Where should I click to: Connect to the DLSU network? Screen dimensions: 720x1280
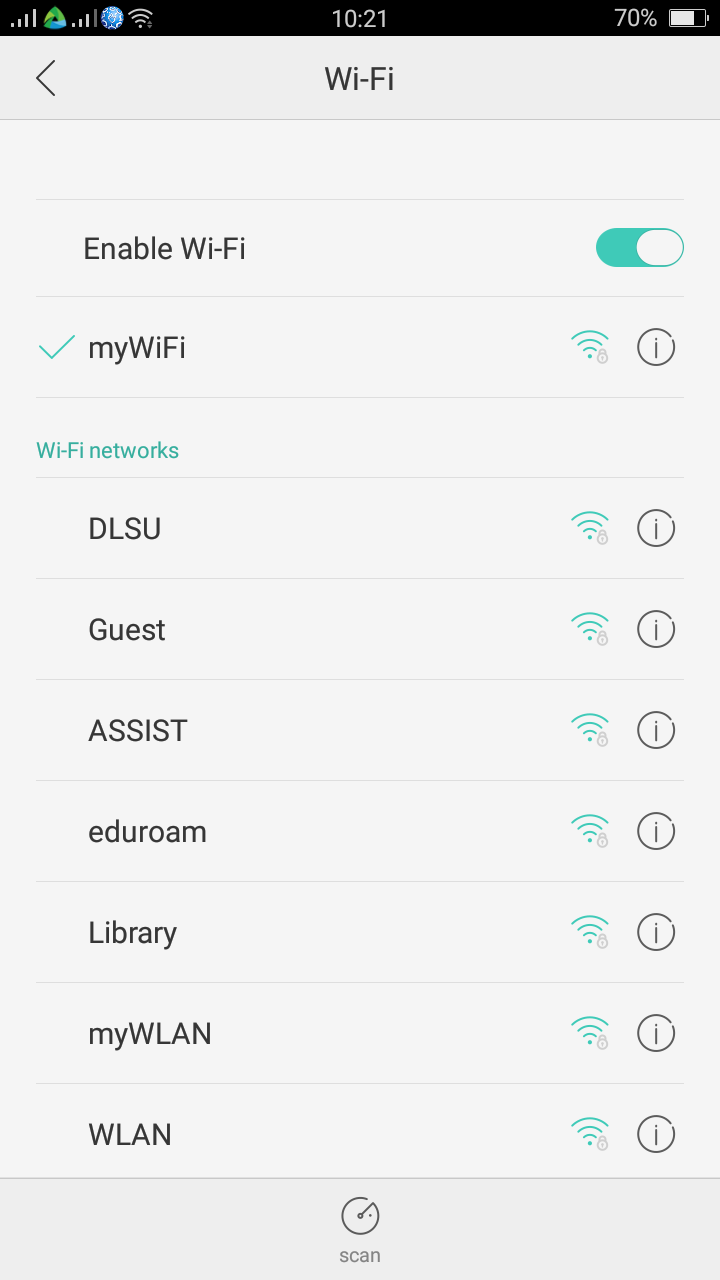pyautogui.click(x=125, y=528)
